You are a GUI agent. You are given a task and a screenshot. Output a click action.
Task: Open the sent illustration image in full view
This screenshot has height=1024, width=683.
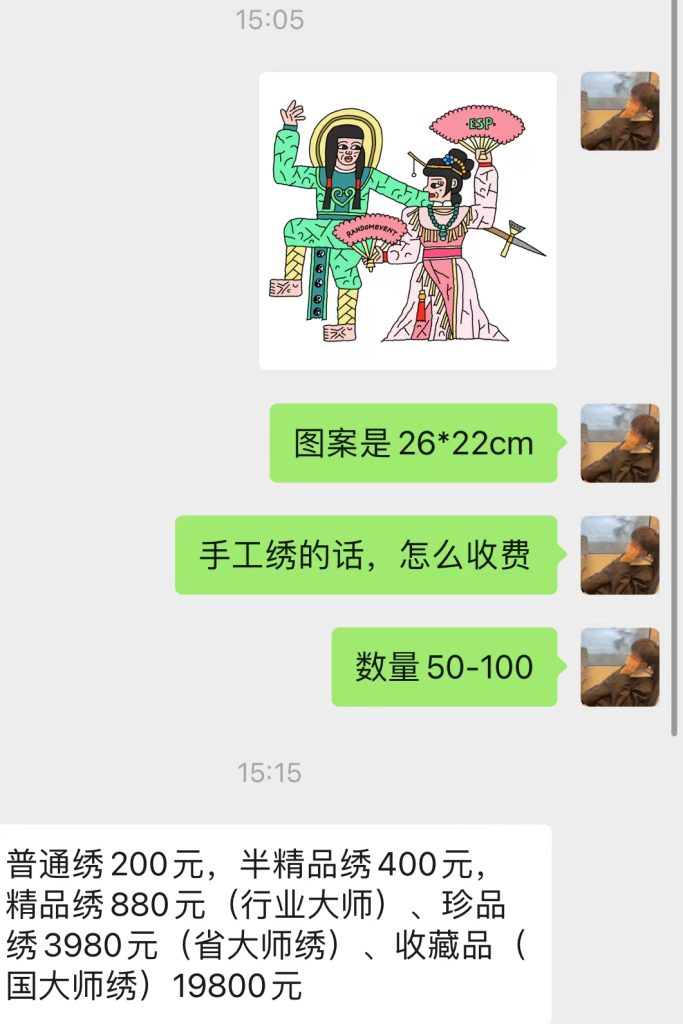(x=408, y=221)
